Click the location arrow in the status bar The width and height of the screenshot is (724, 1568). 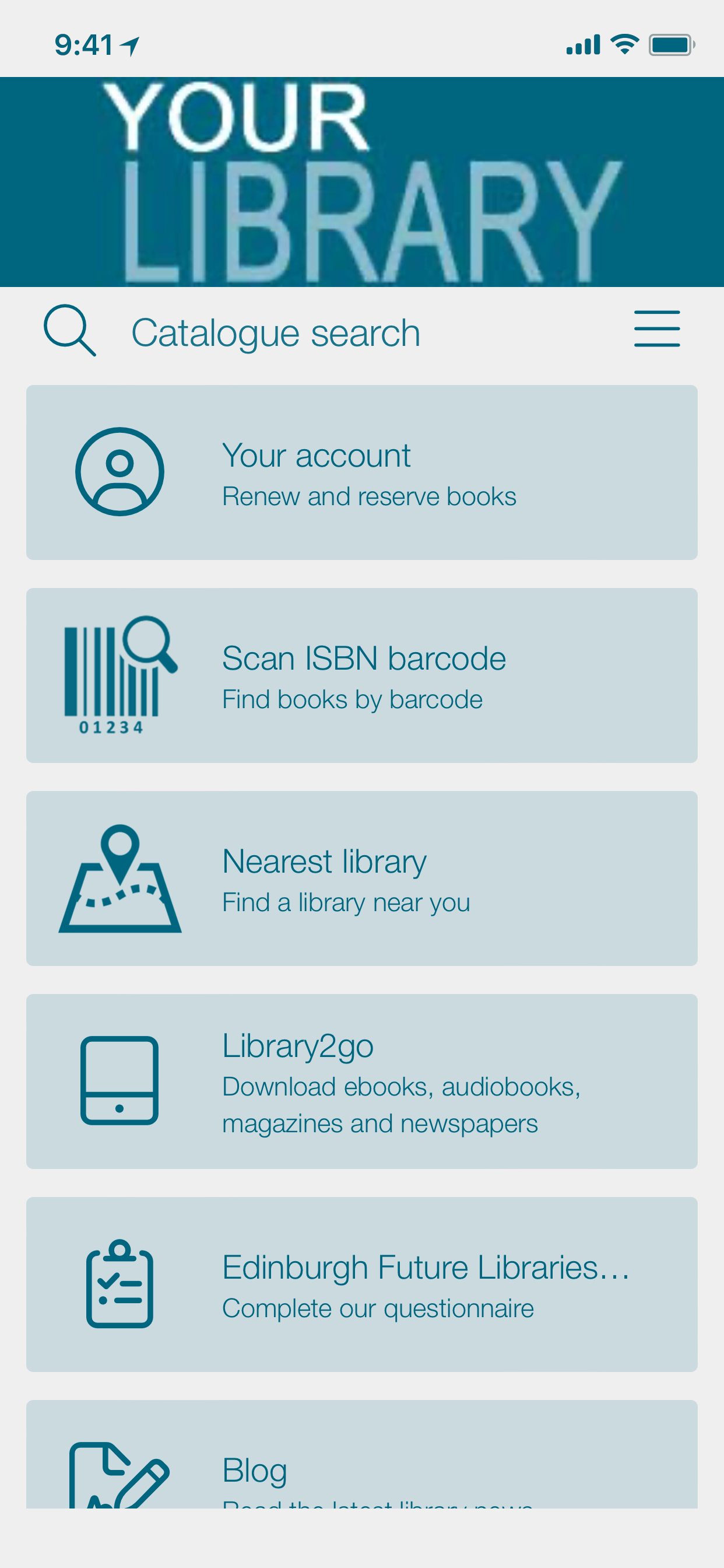tap(129, 43)
